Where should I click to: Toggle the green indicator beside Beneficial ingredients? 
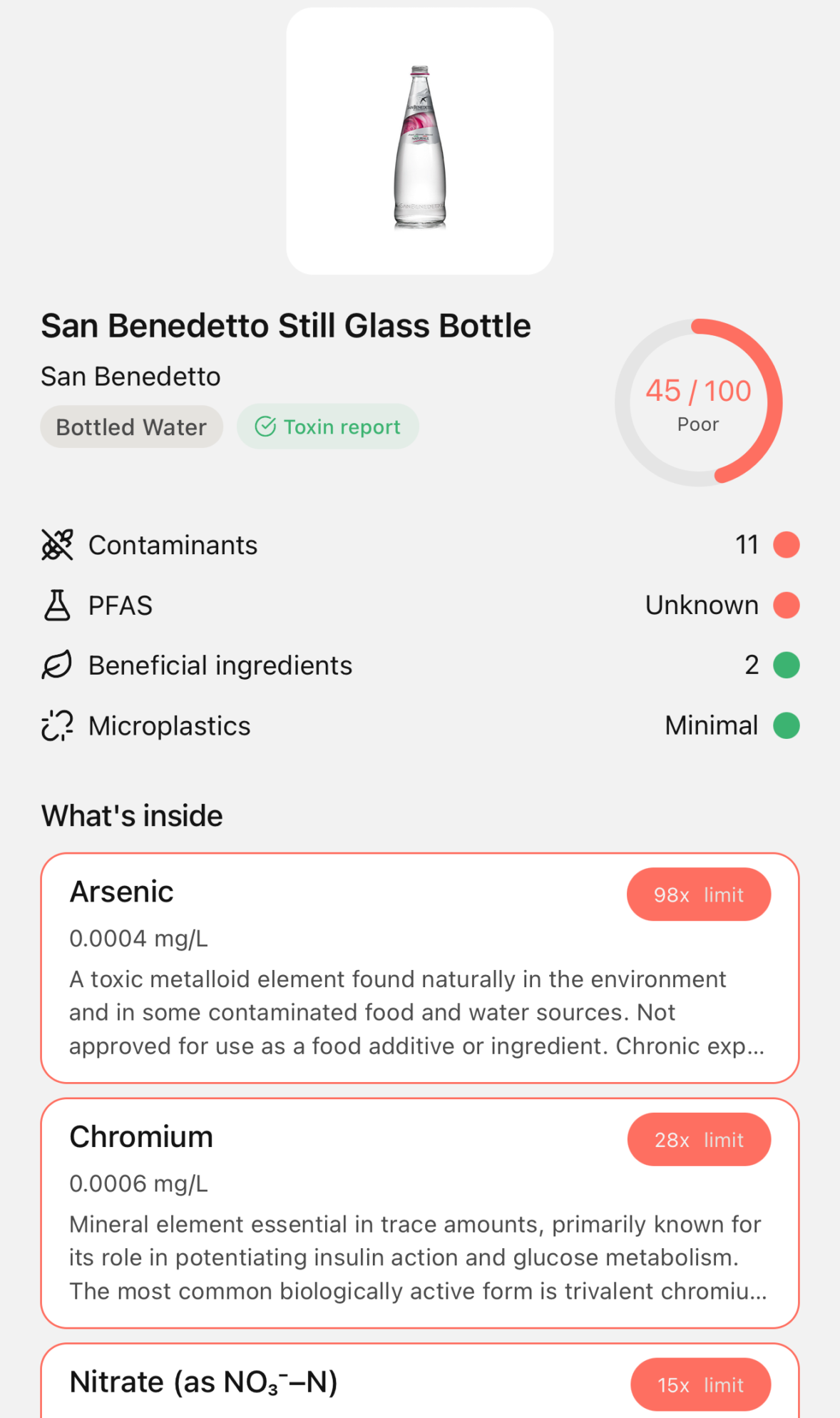[x=786, y=664]
